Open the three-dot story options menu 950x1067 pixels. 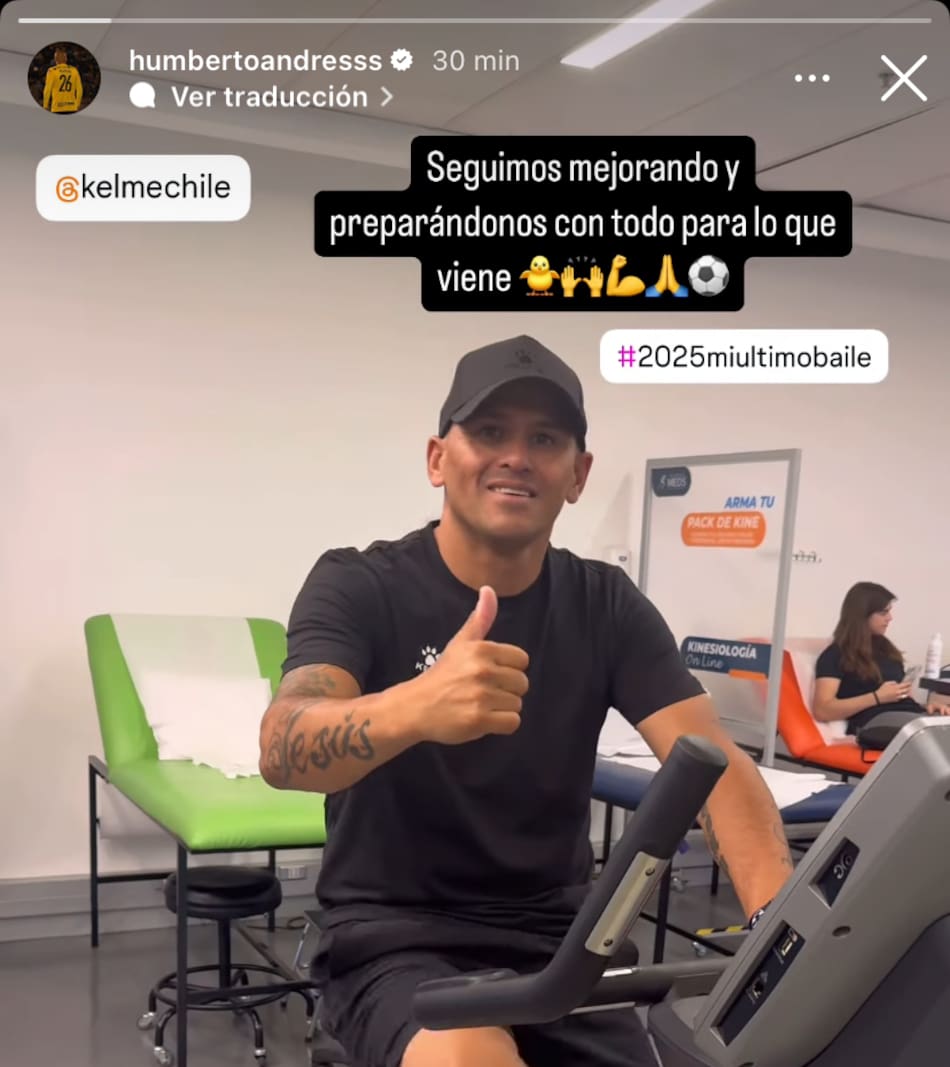[x=812, y=77]
